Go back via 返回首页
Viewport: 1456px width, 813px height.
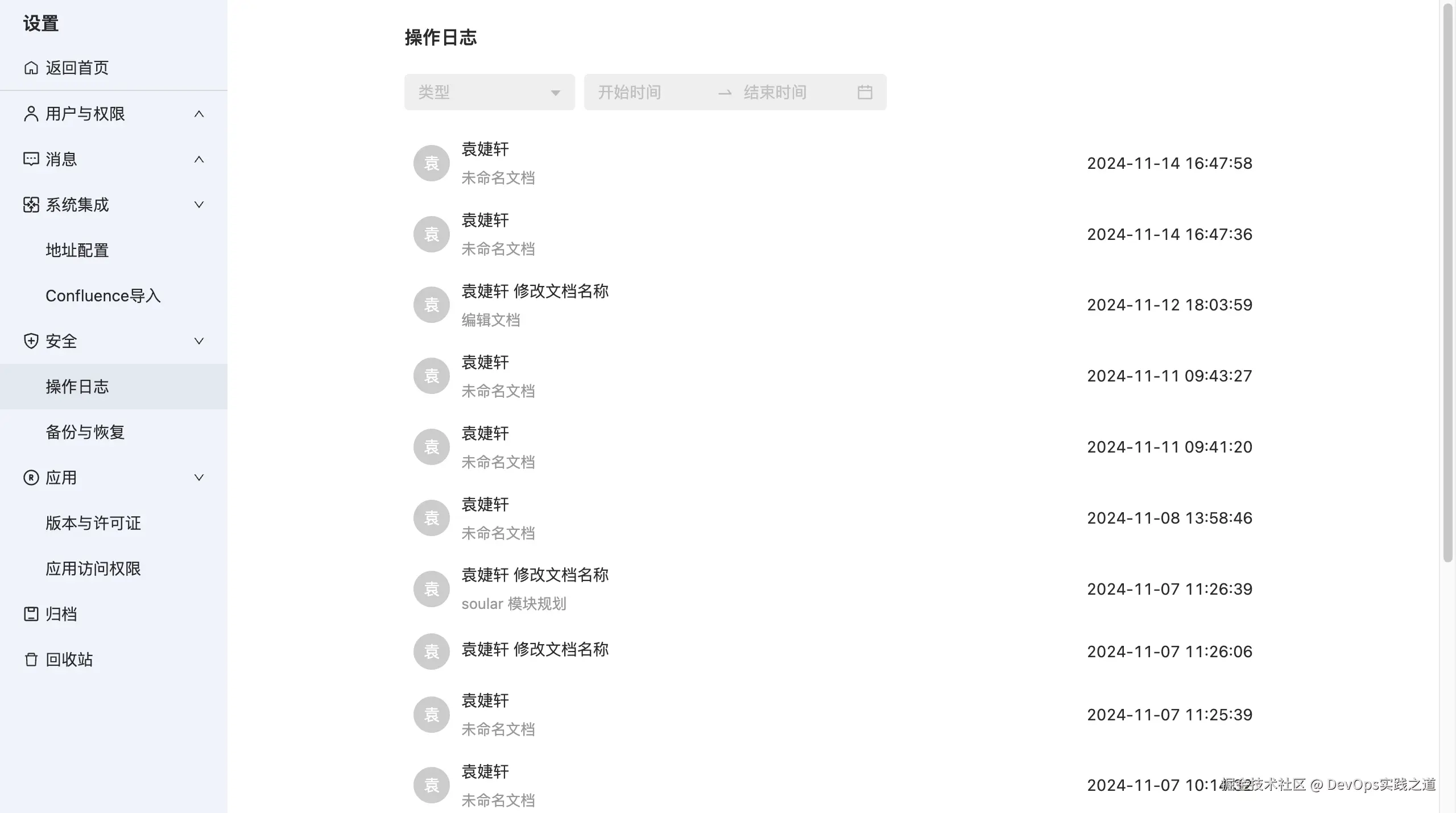(x=77, y=68)
